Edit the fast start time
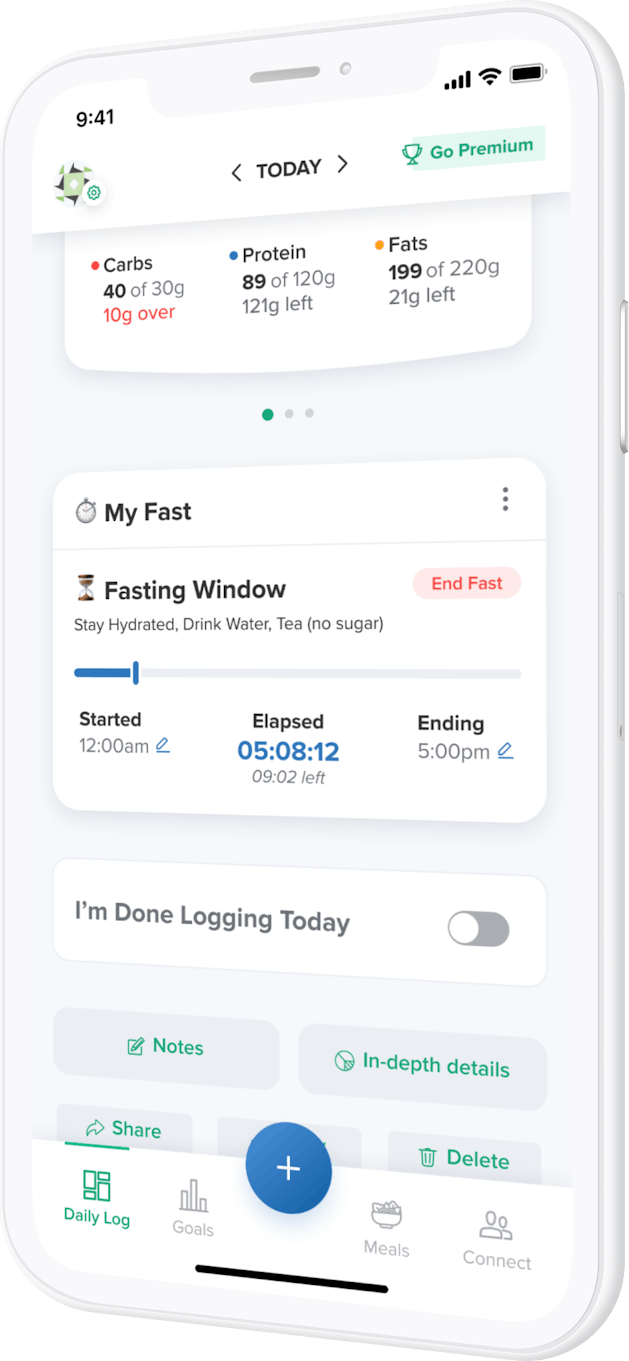 pos(163,745)
